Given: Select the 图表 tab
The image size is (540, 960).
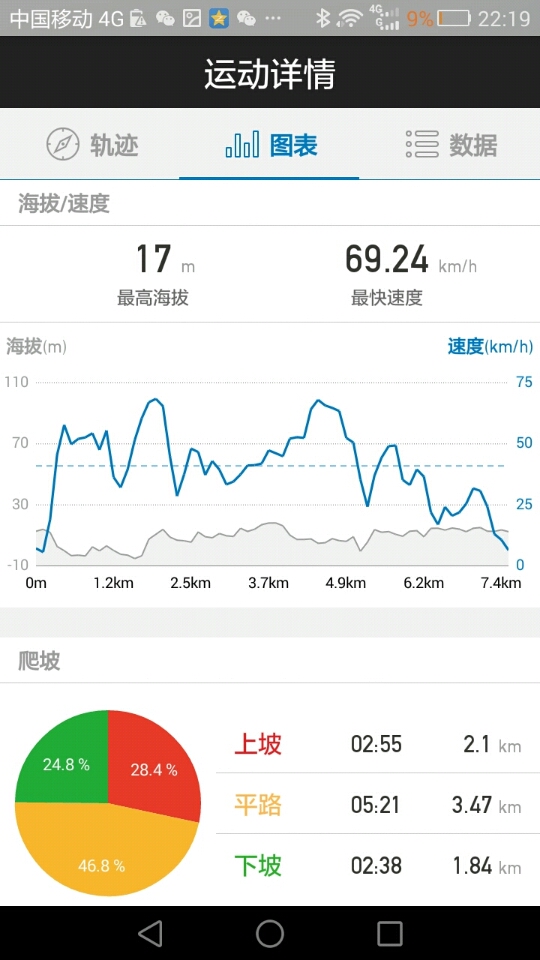Looking at the screenshot, I should click(x=270, y=144).
